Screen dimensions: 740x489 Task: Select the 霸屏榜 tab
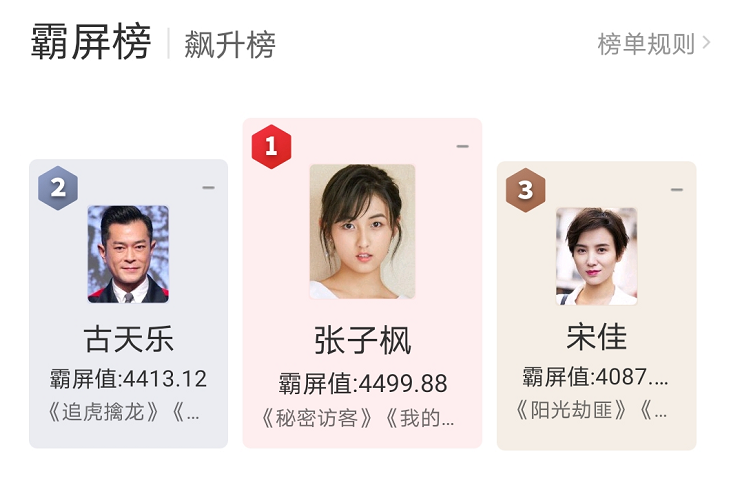(91, 43)
